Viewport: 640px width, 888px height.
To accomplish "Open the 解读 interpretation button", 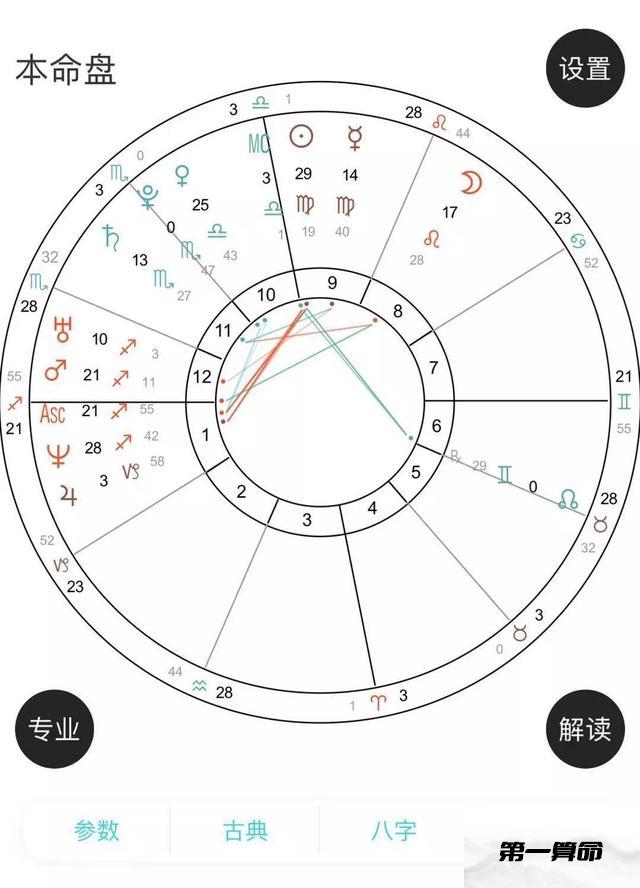I will tap(585, 729).
